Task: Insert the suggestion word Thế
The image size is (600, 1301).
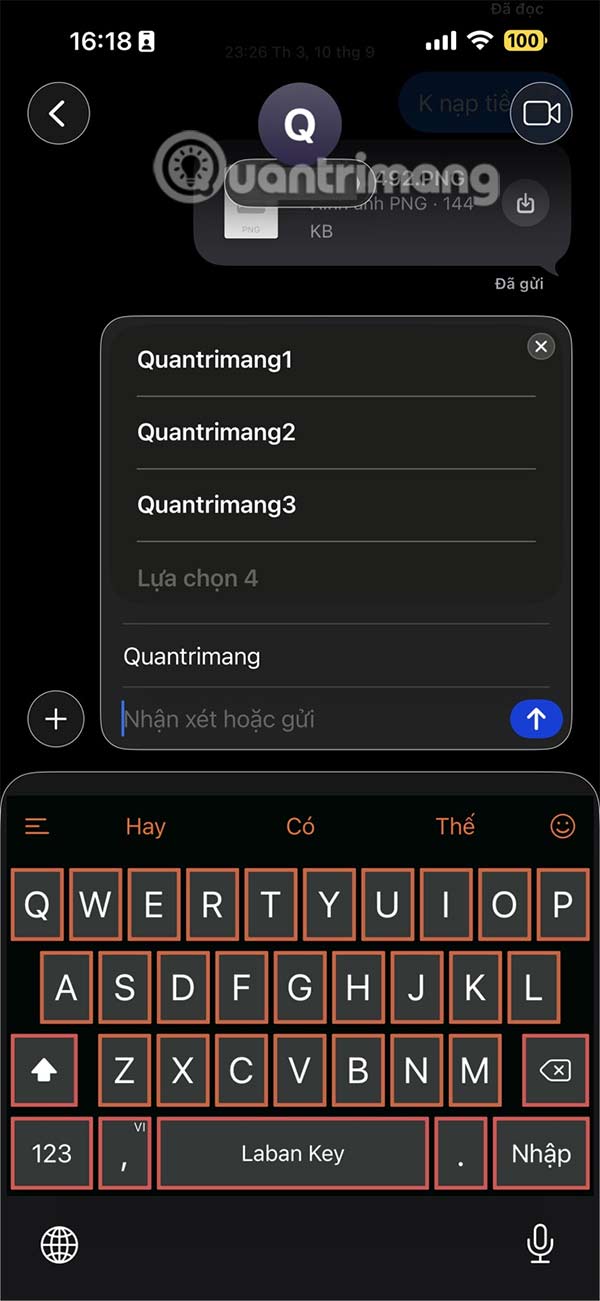Action: [x=455, y=826]
